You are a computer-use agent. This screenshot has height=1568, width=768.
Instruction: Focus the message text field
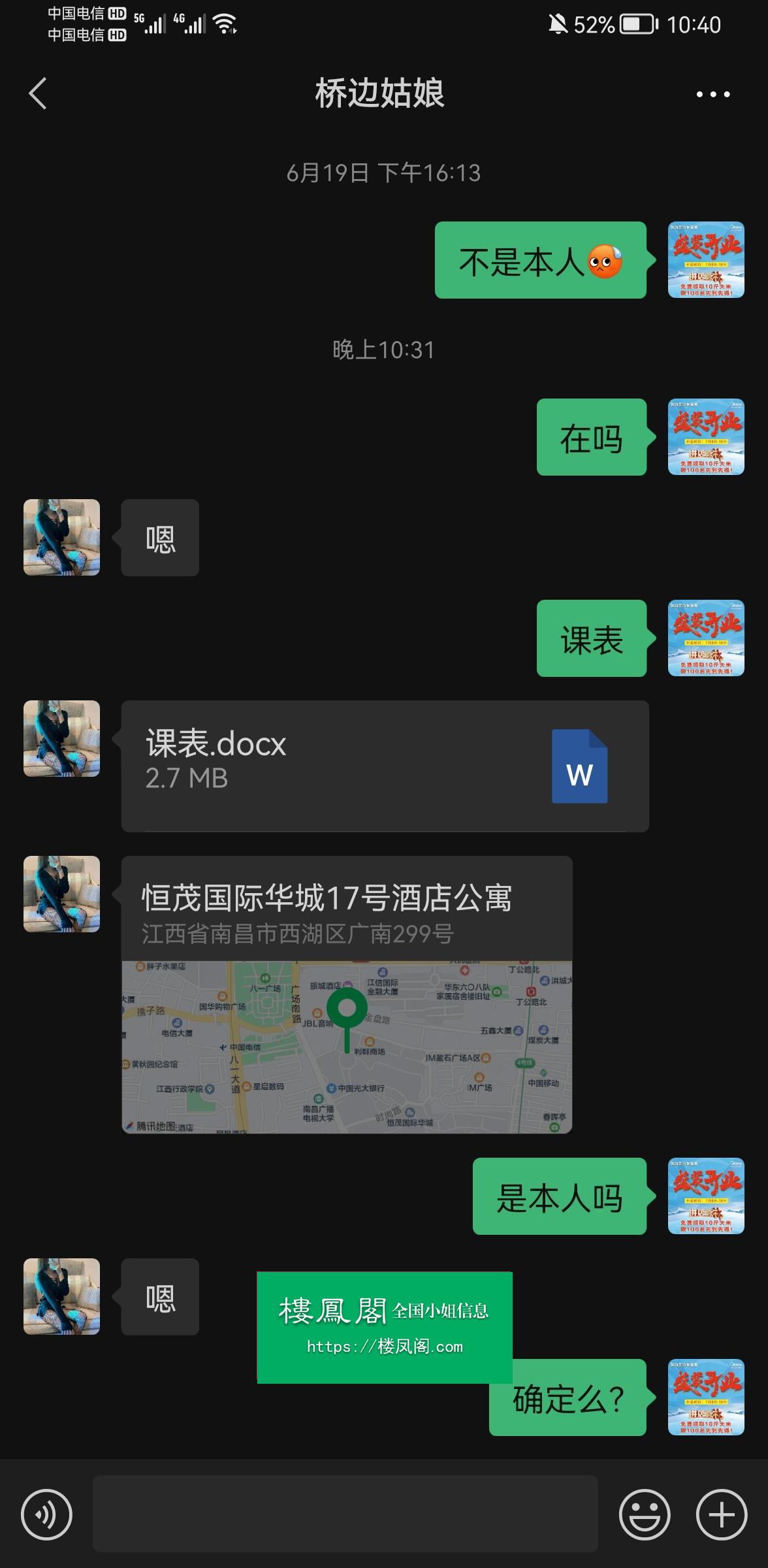click(x=345, y=1514)
